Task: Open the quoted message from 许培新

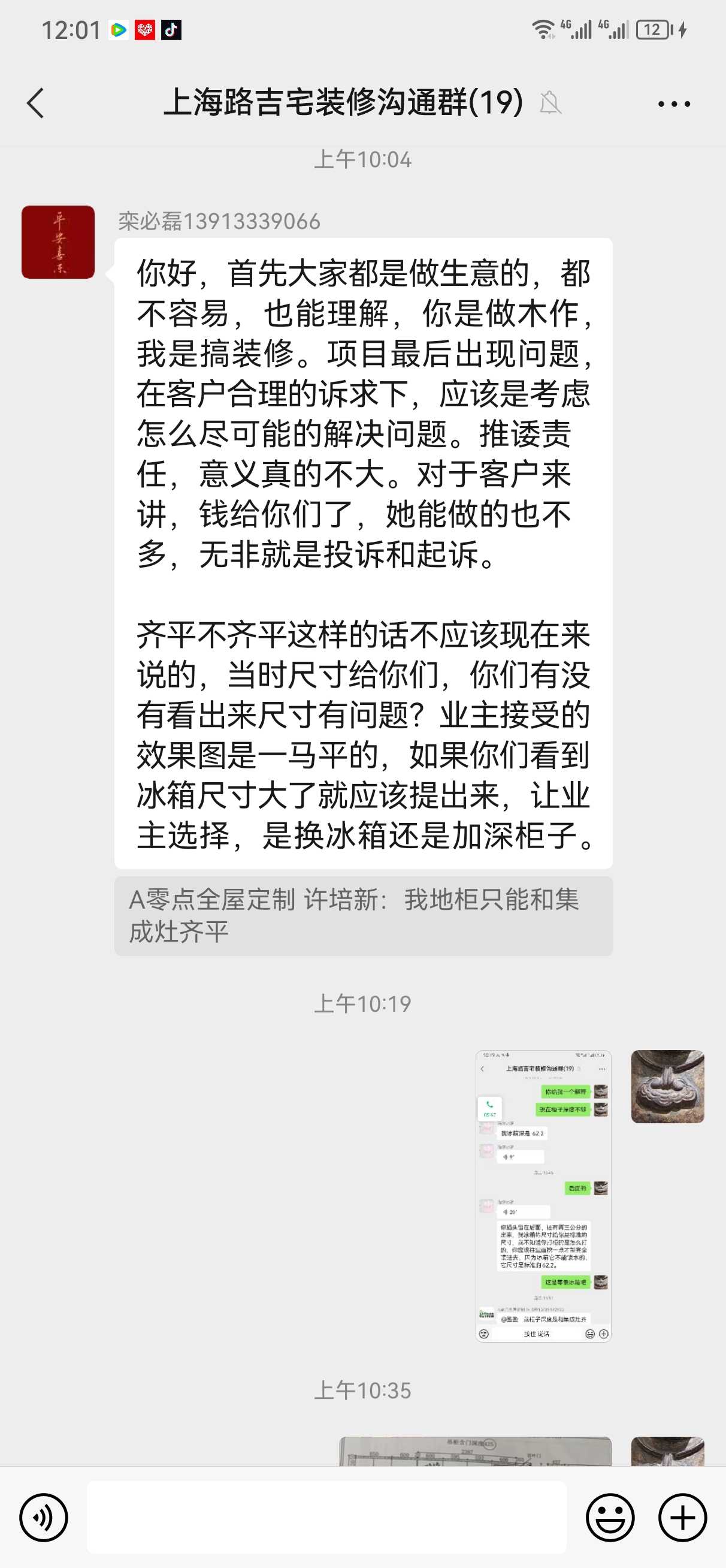Action: (x=364, y=915)
